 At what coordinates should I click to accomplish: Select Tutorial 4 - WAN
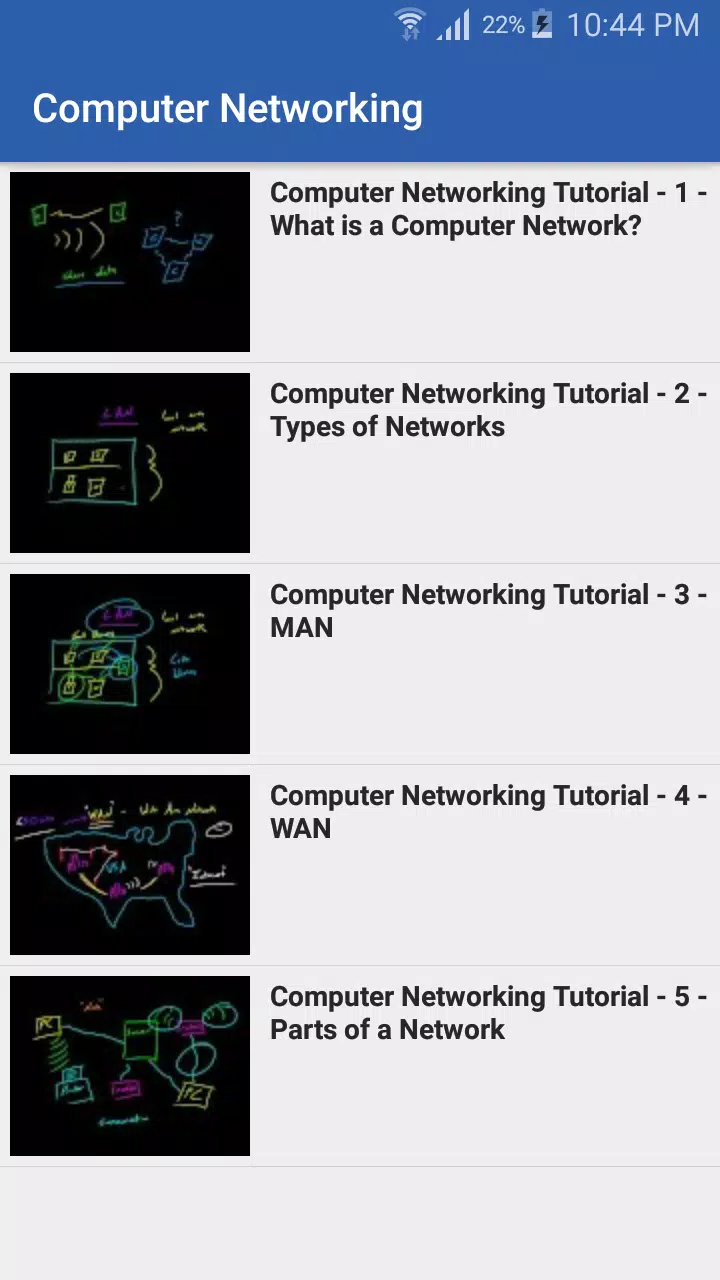click(x=360, y=865)
